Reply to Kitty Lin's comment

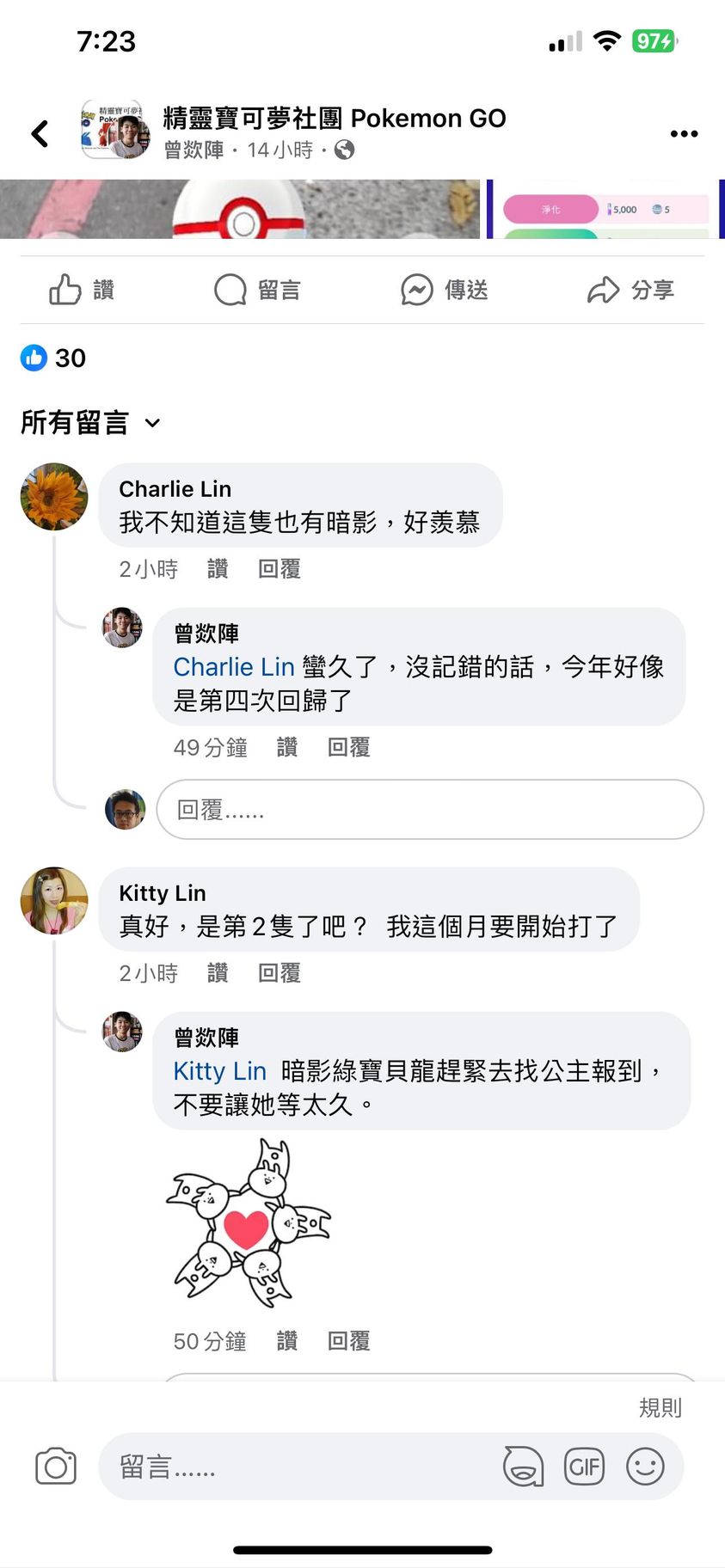click(280, 973)
